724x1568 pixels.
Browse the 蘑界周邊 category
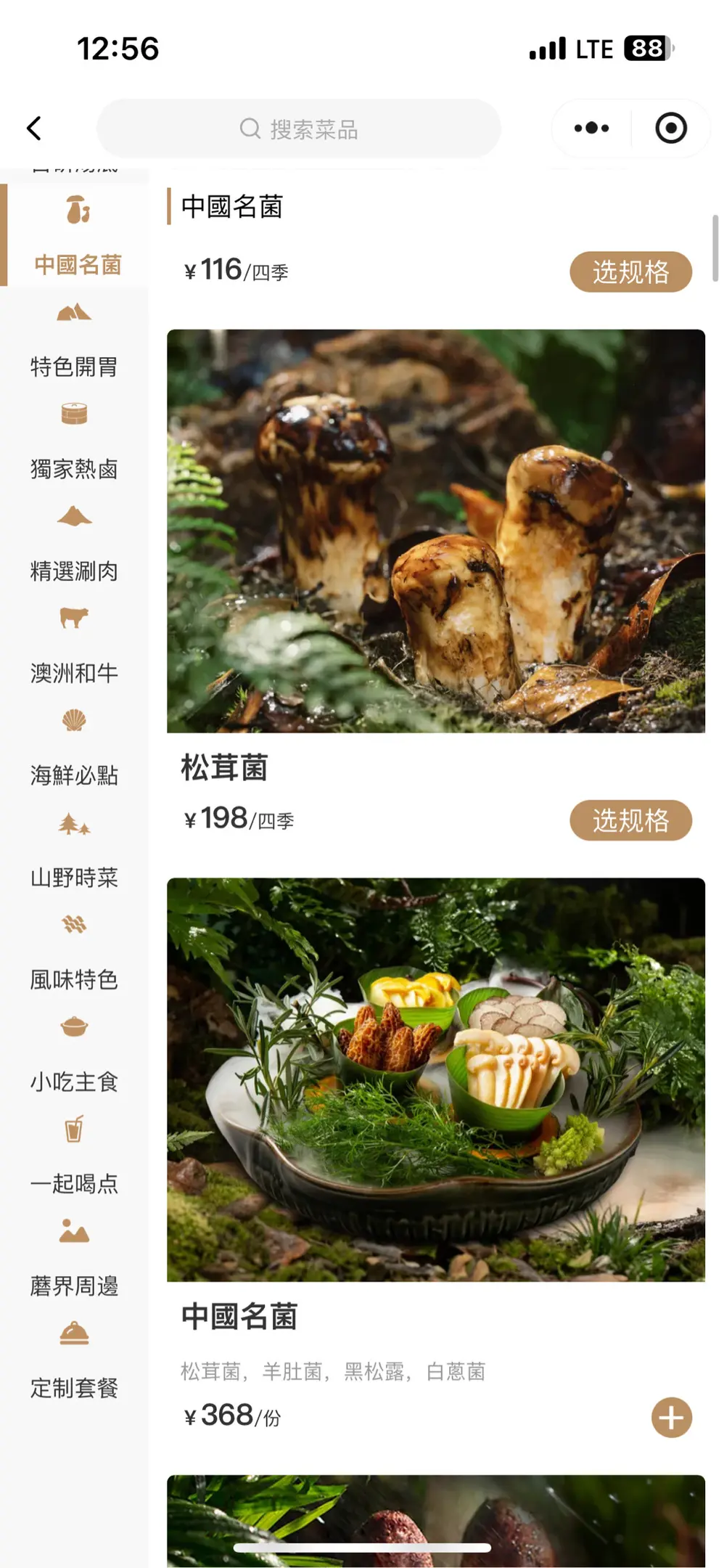point(74,1260)
